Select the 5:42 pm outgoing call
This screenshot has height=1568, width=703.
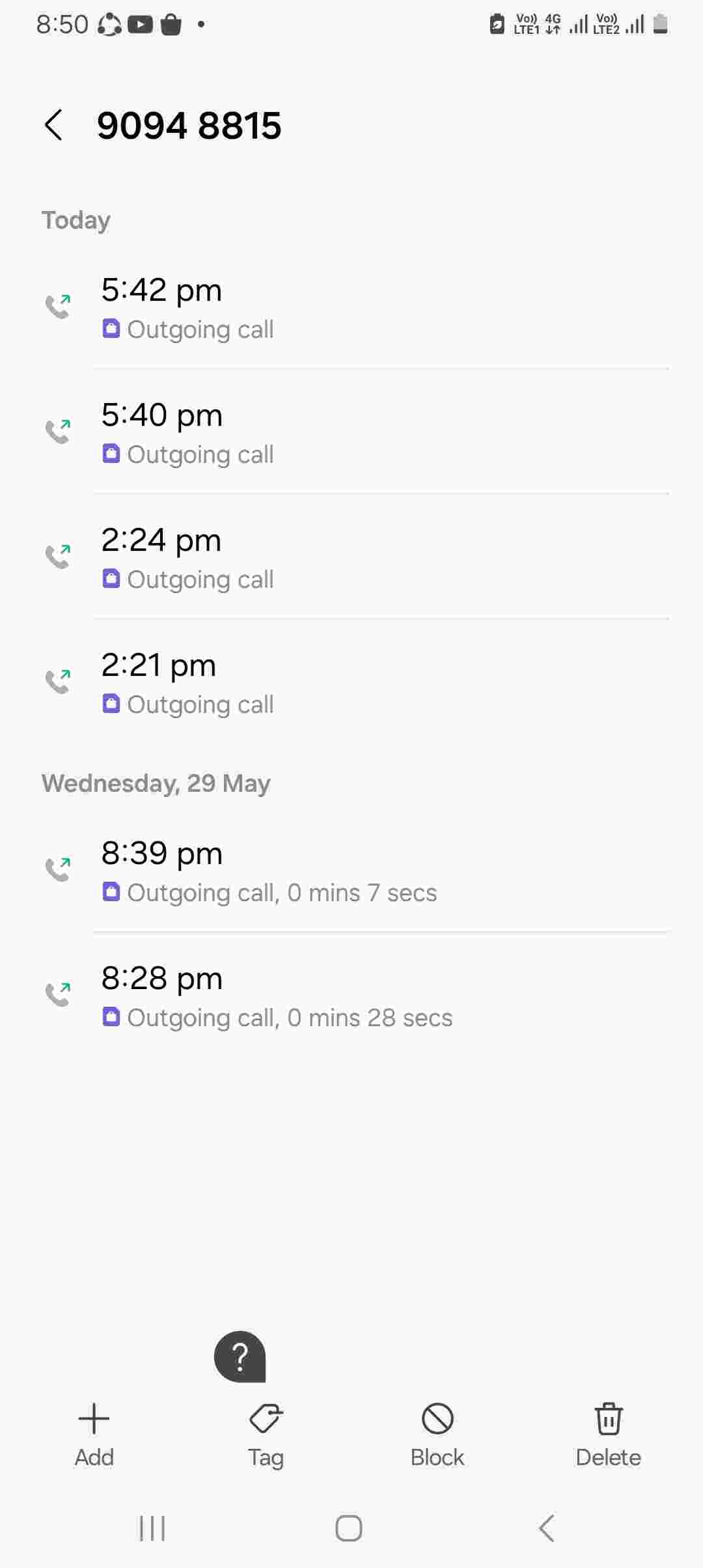351,308
